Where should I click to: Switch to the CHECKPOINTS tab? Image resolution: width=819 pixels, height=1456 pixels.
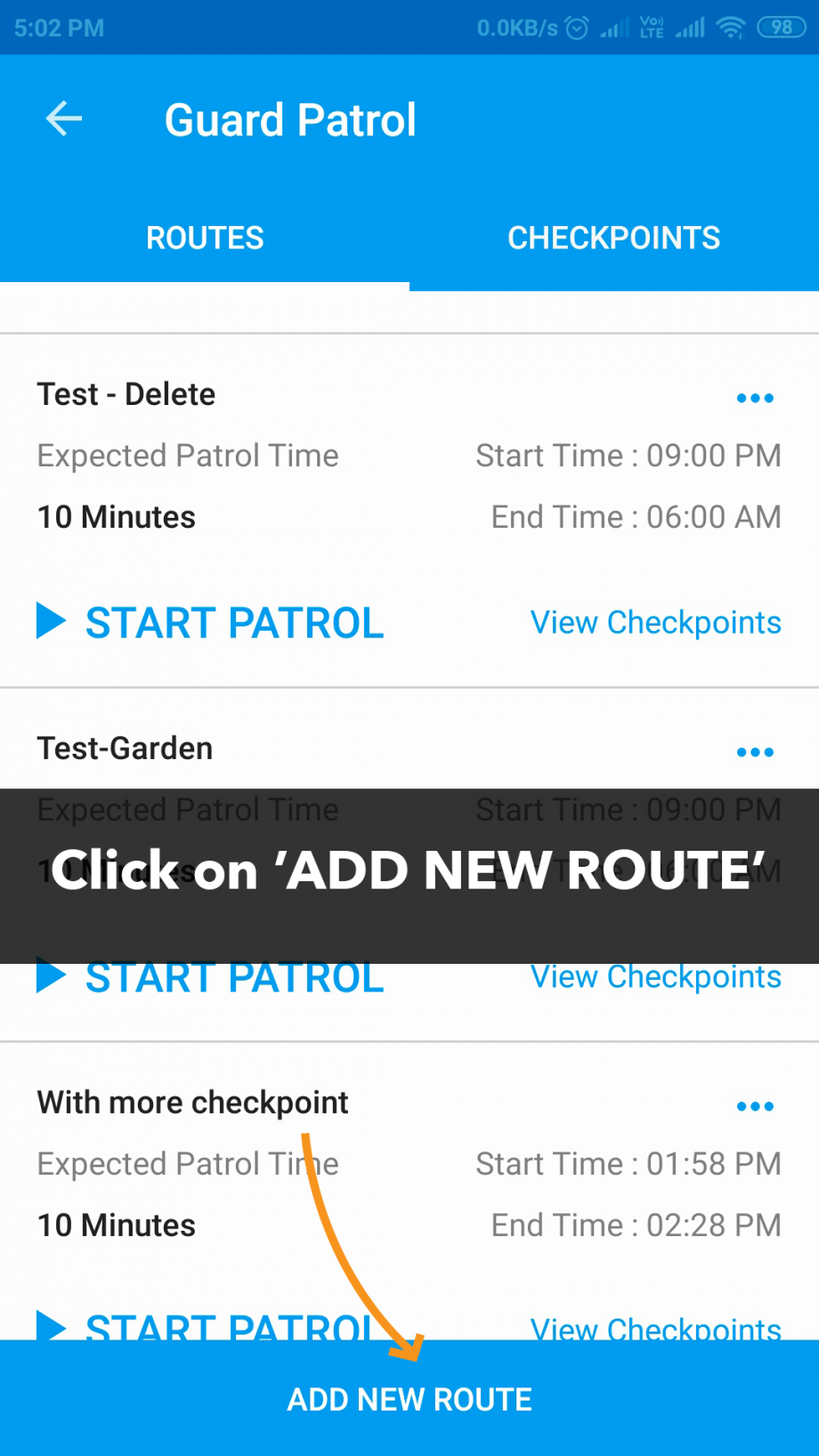[x=613, y=237]
